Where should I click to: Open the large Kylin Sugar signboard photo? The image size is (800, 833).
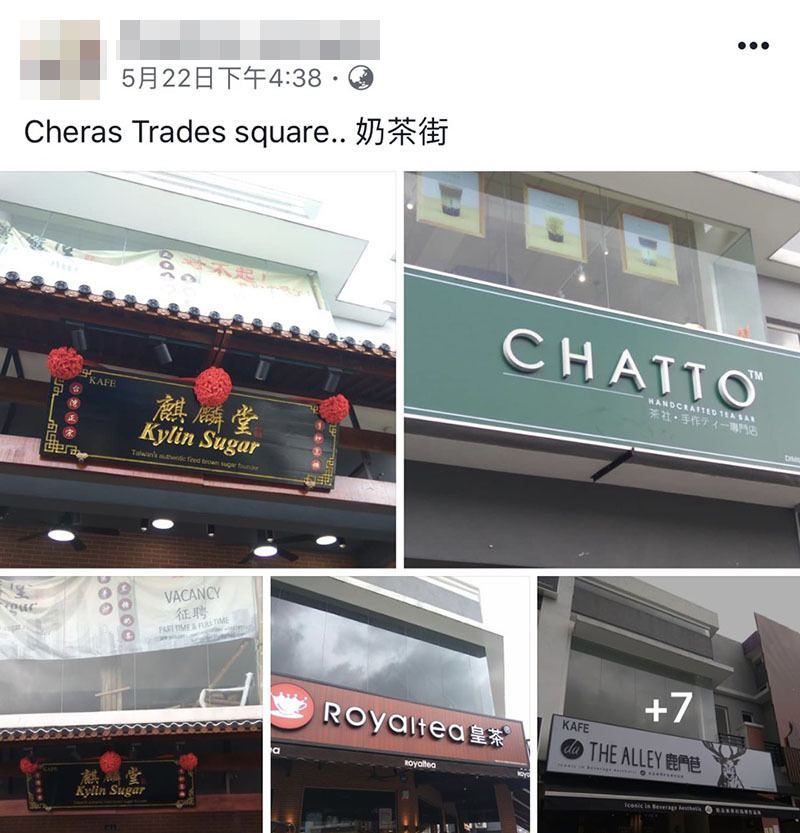198,369
